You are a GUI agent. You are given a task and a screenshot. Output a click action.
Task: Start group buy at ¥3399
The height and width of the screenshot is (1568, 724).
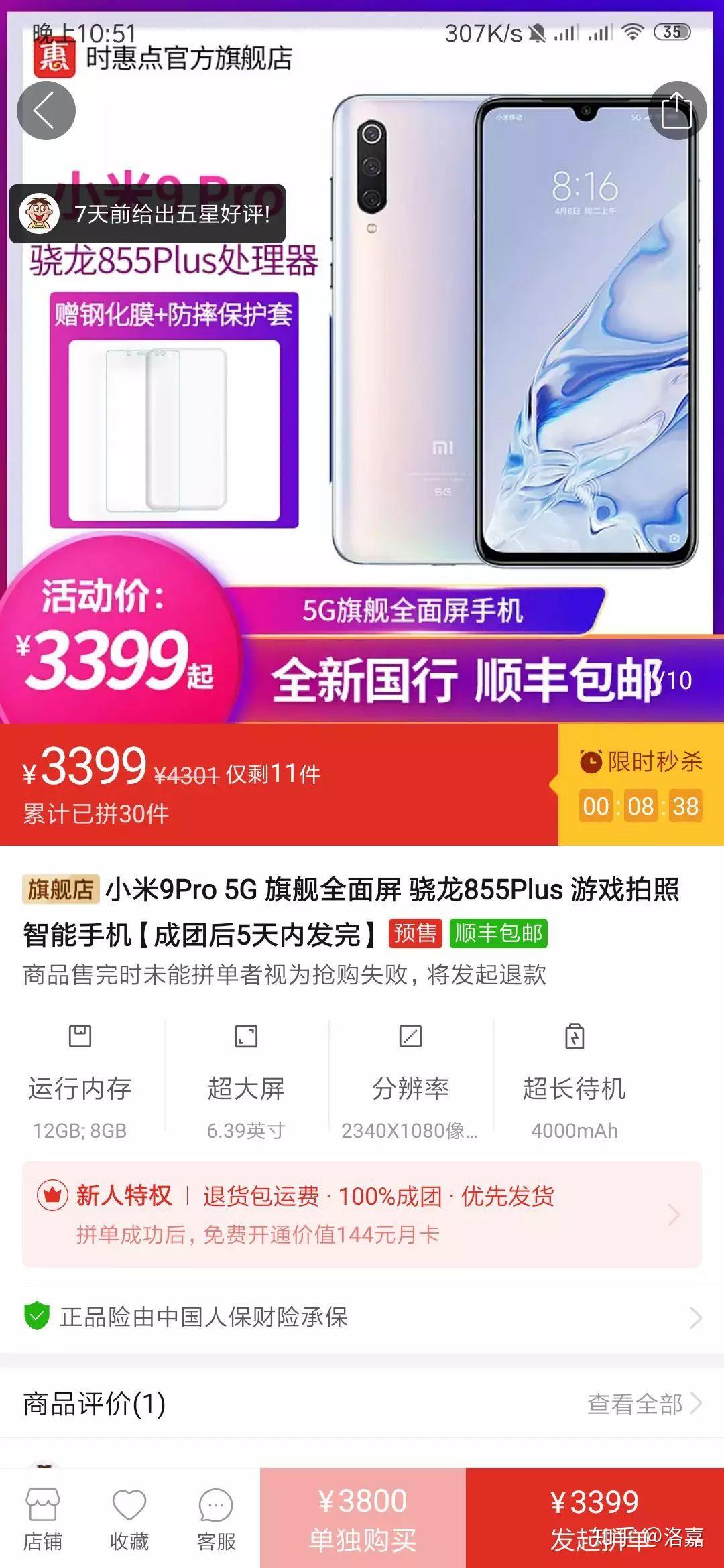coord(595,1519)
